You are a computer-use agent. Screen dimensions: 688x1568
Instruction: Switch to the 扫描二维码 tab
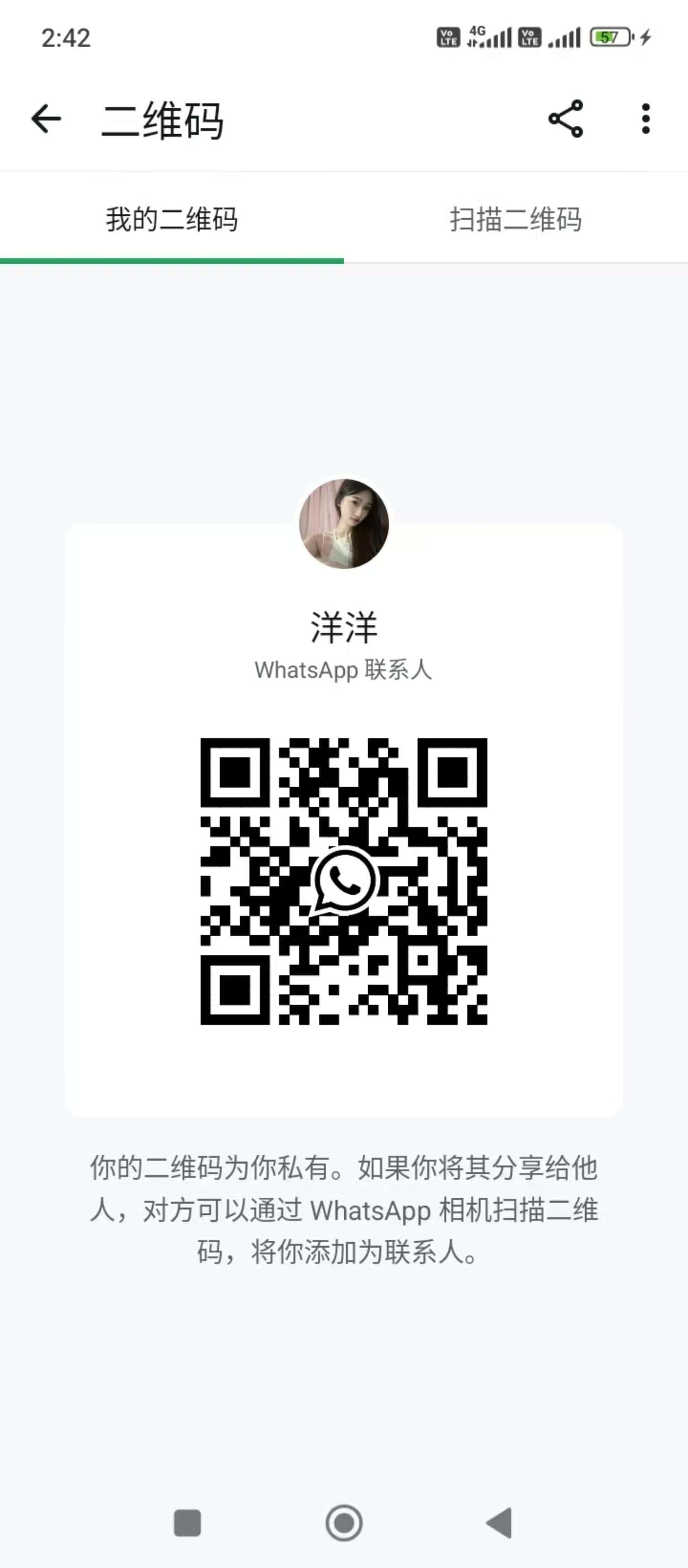[516, 219]
